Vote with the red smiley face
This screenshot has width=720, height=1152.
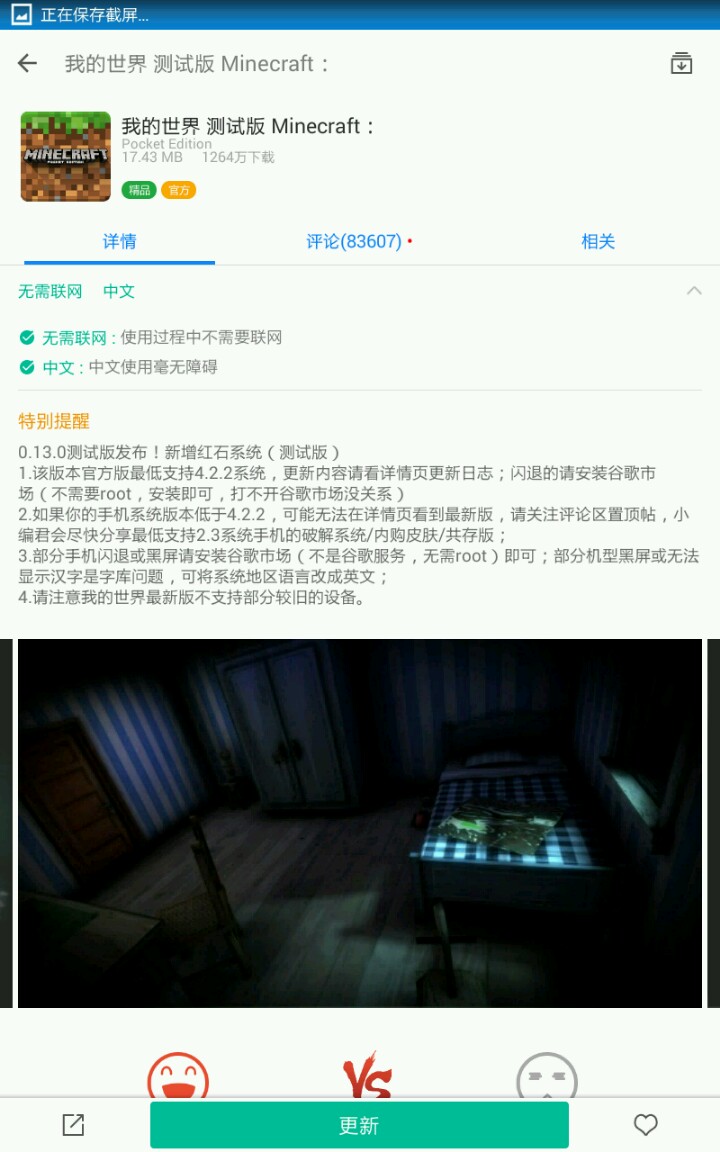click(x=178, y=1076)
